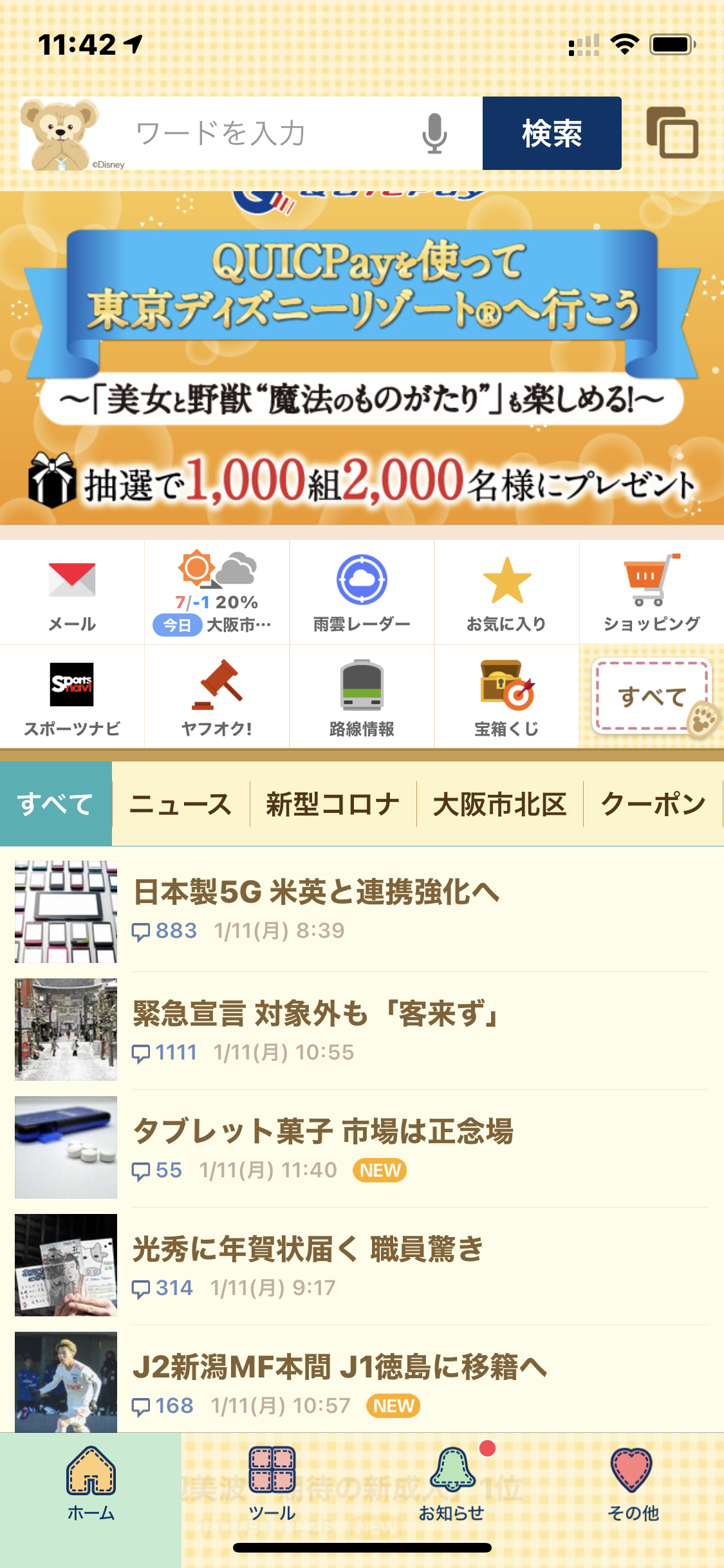Launch スポーツナビ

(72, 697)
